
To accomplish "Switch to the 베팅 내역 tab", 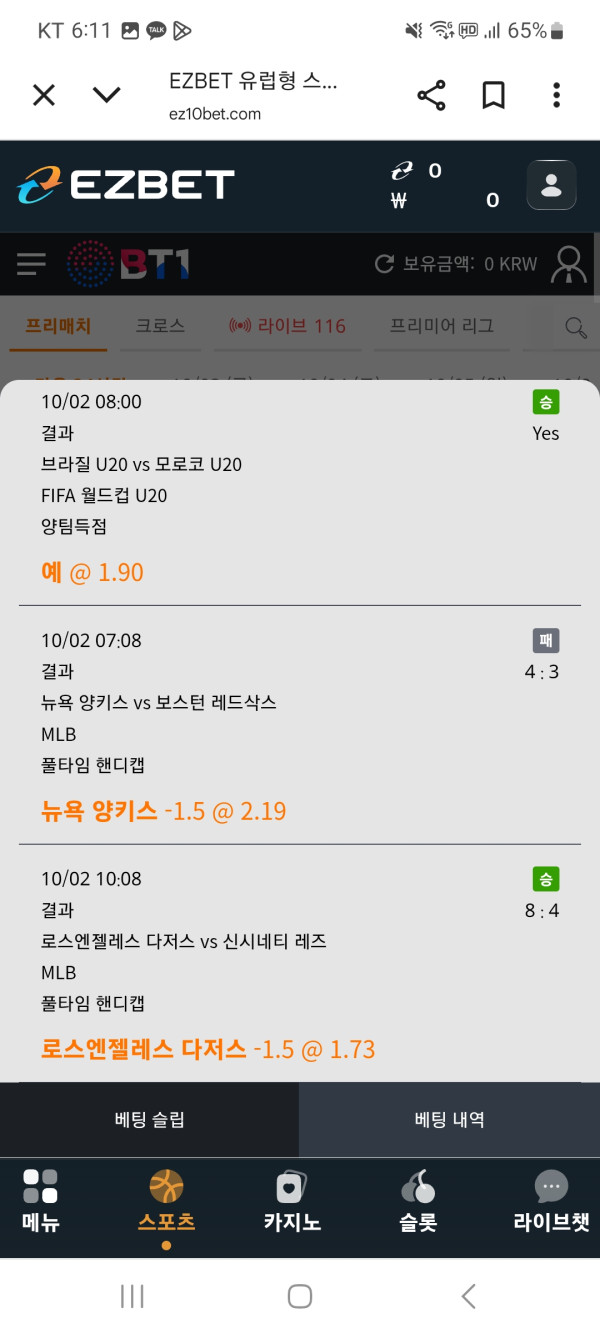I will click(x=449, y=1119).
